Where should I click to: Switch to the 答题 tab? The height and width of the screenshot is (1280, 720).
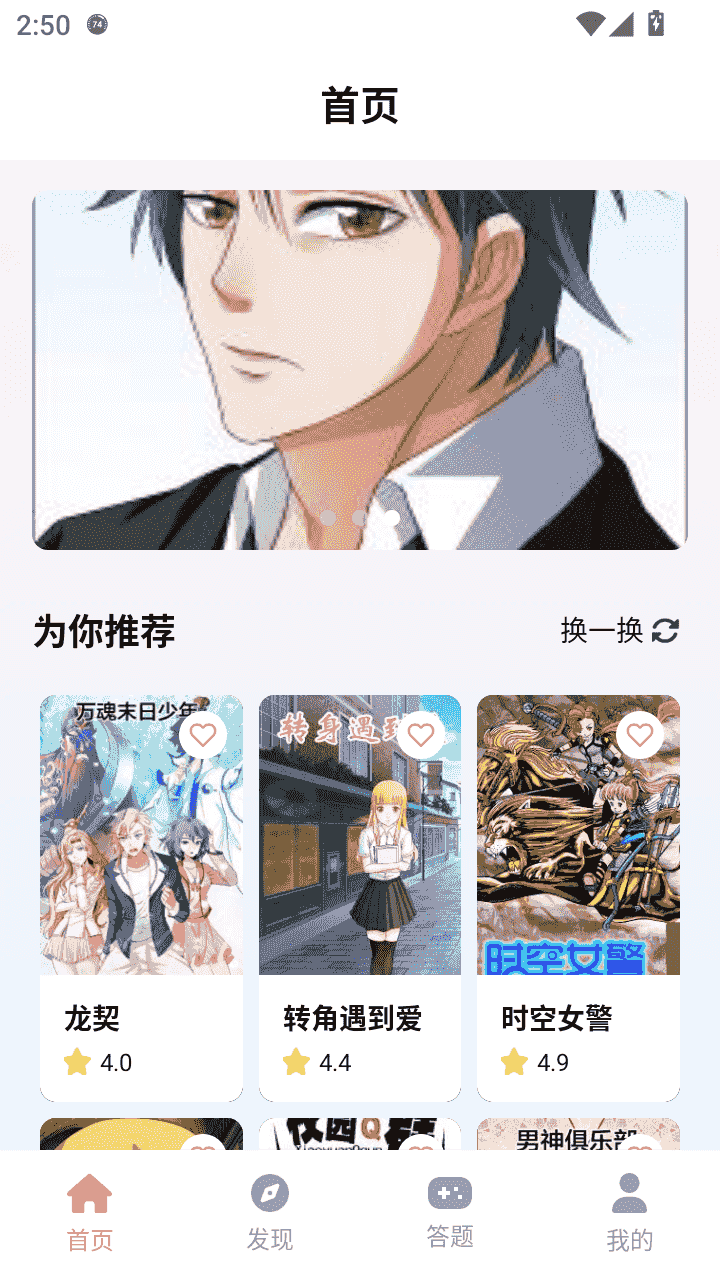[x=450, y=1213]
